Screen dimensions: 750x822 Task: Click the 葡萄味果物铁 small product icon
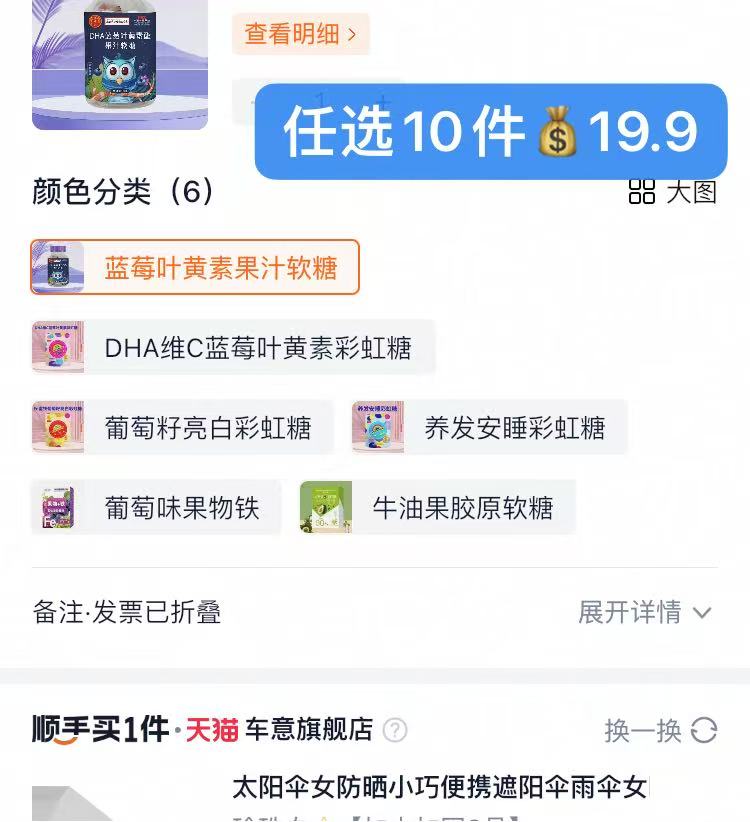click(57, 507)
